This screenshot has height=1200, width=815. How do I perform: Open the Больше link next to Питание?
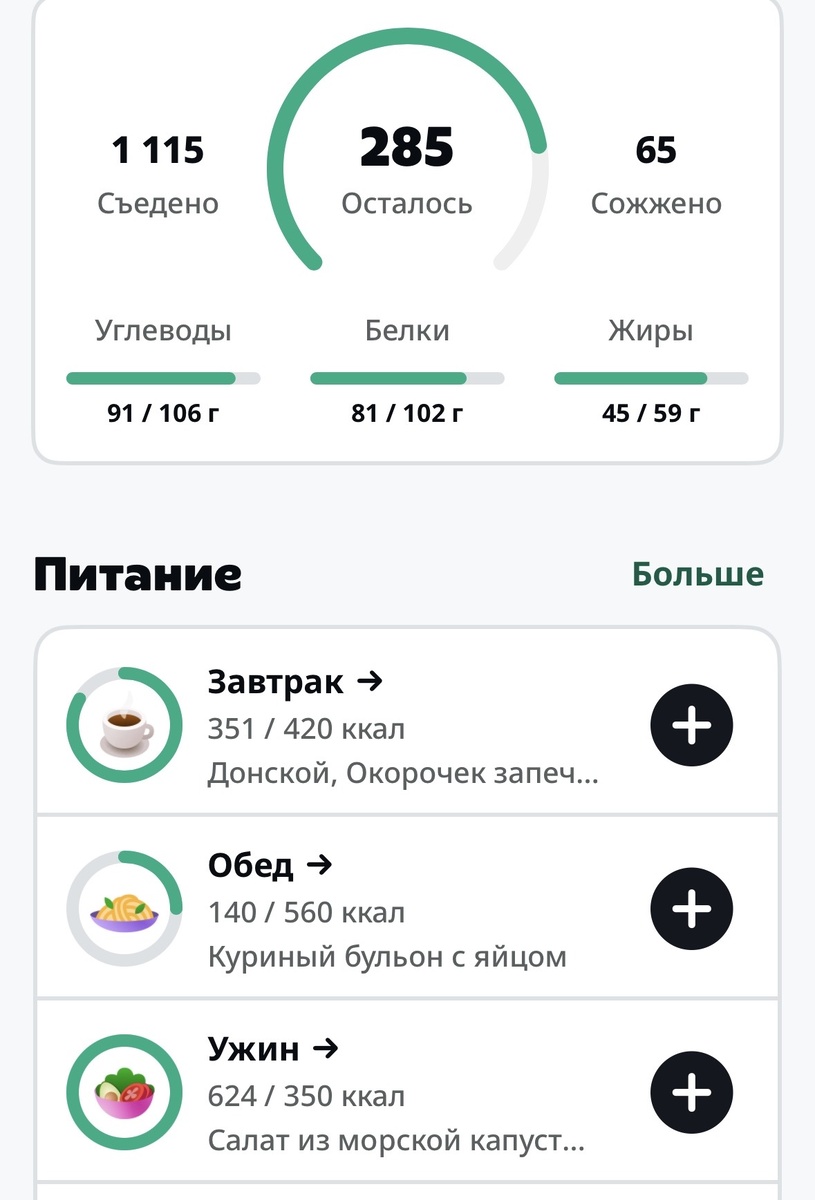697,574
